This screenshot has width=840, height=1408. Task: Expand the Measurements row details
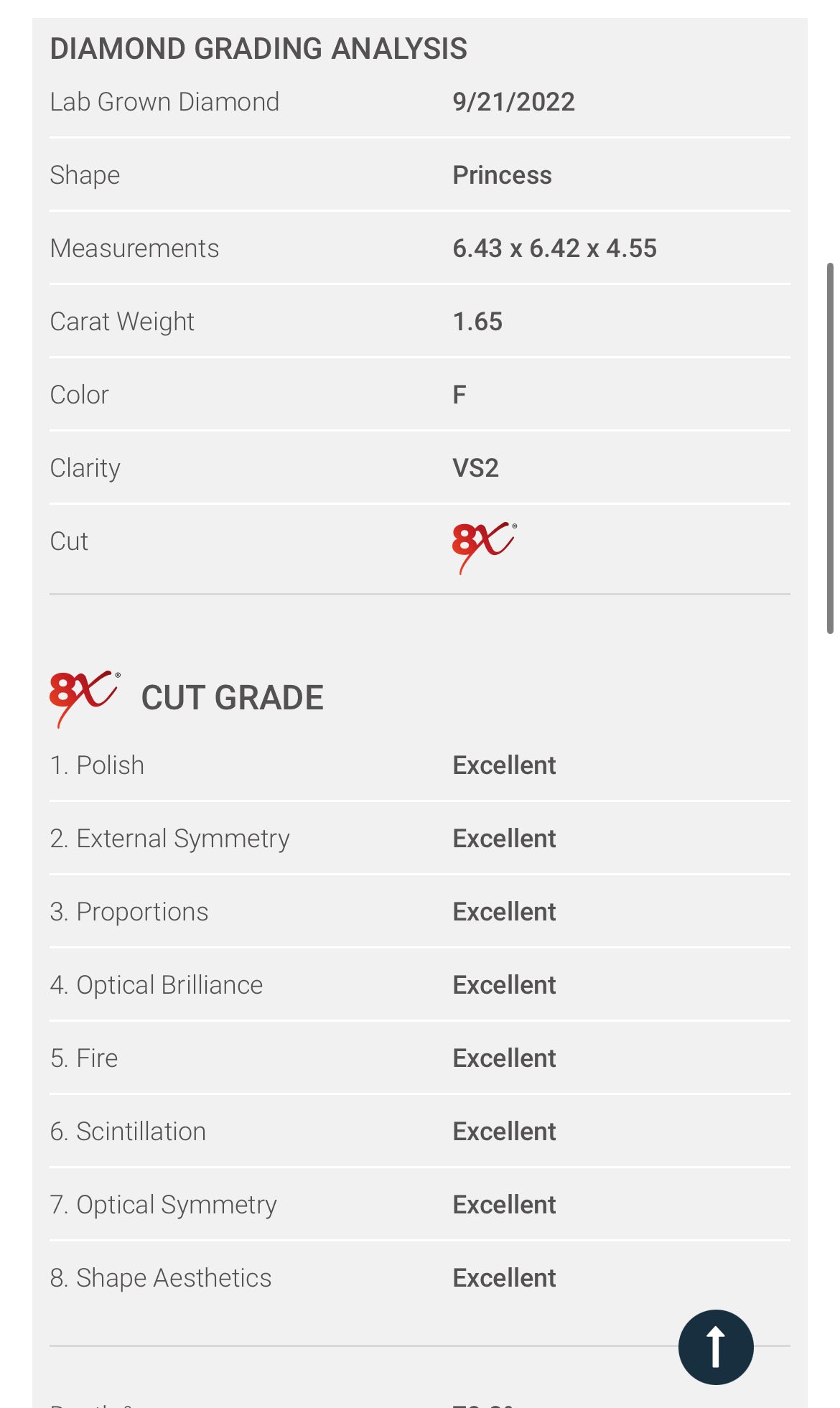coord(420,248)
